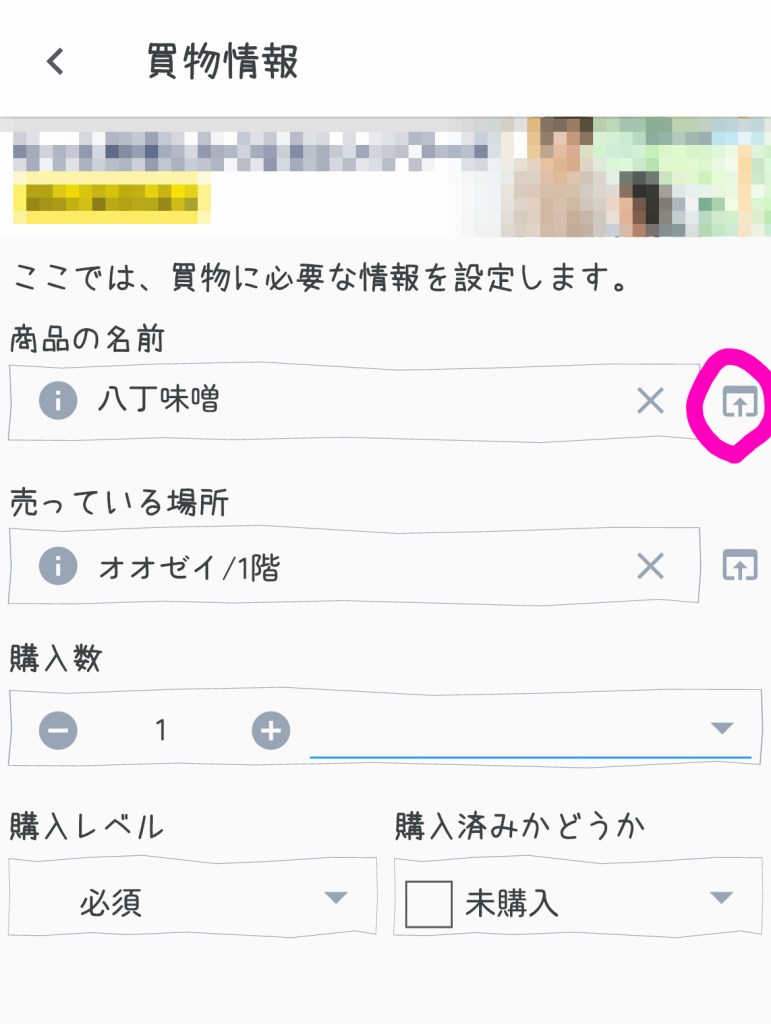Viewport: 771px width, 1024px height.
Task: Check the 未購入 checkbox
Action: click(x=428, y=904)
